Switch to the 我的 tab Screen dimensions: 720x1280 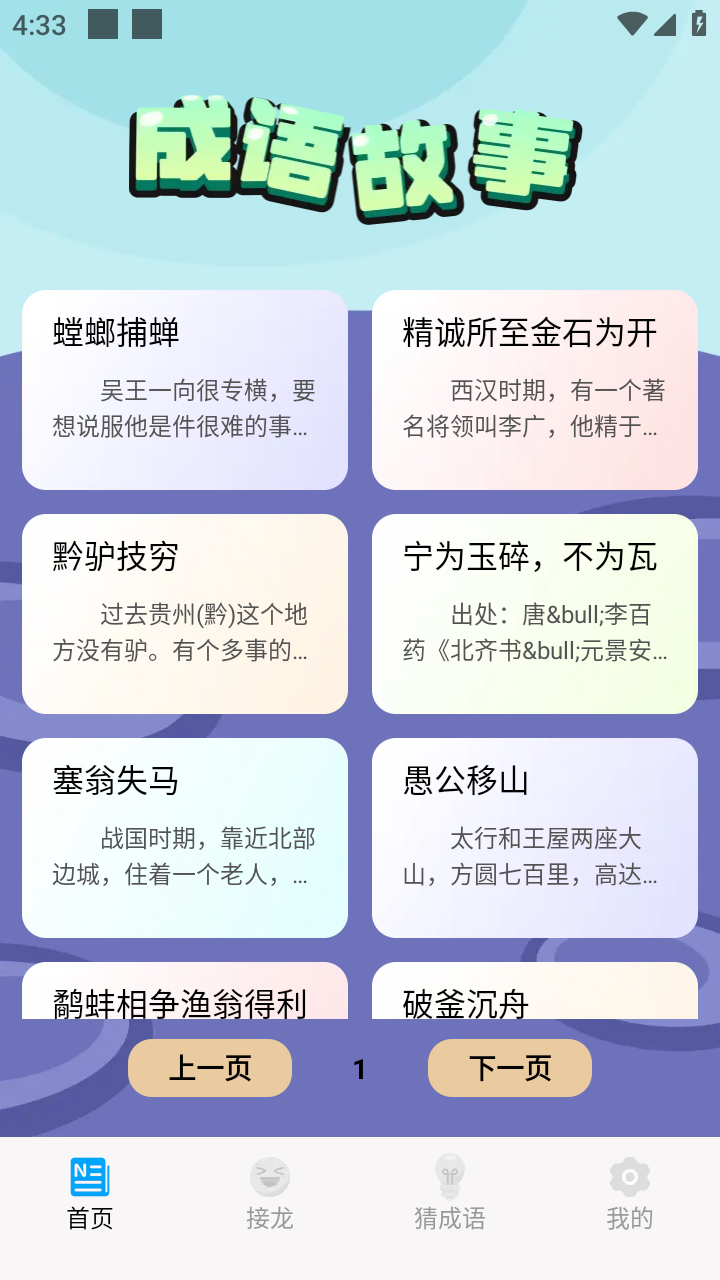click(630, 1195)
